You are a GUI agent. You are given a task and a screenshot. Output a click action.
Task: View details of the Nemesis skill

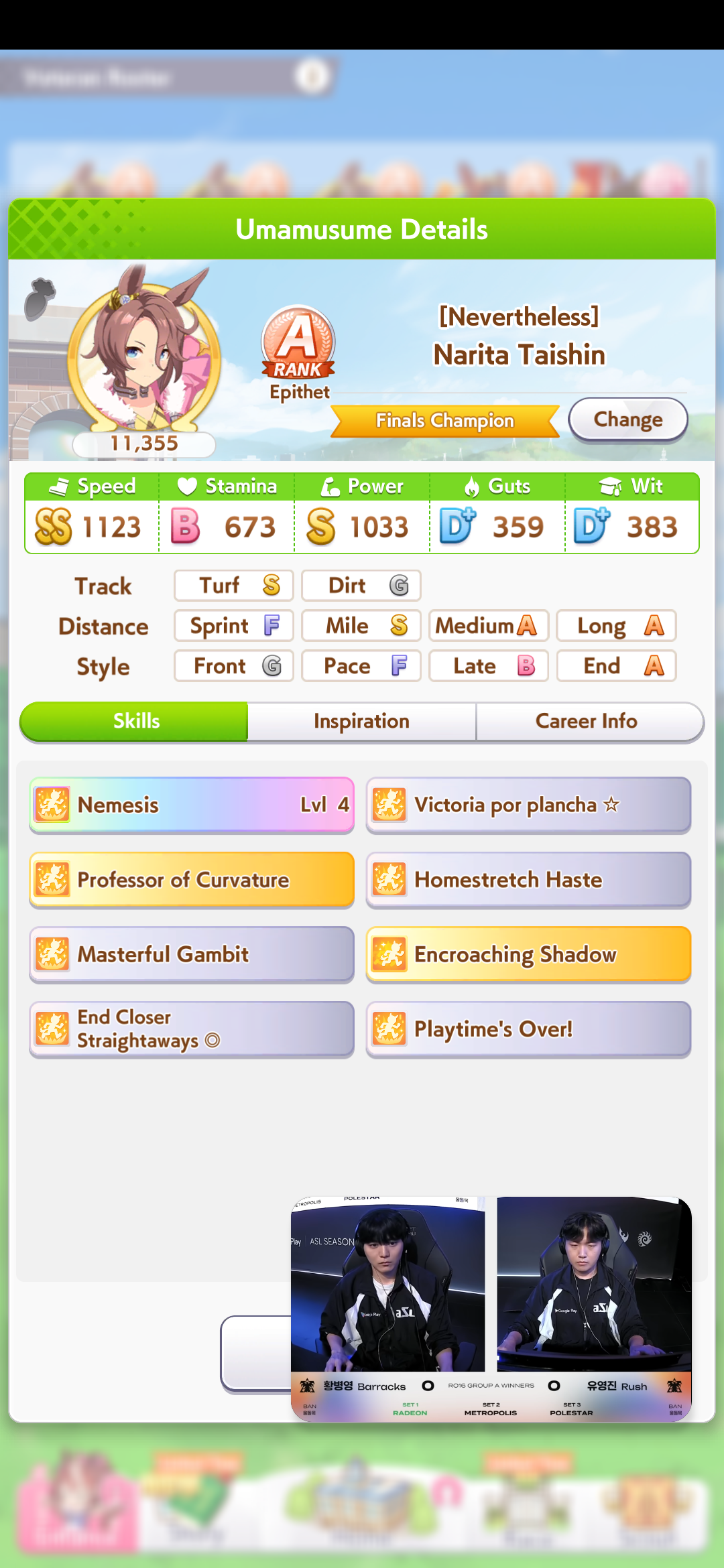coord(192,805)
